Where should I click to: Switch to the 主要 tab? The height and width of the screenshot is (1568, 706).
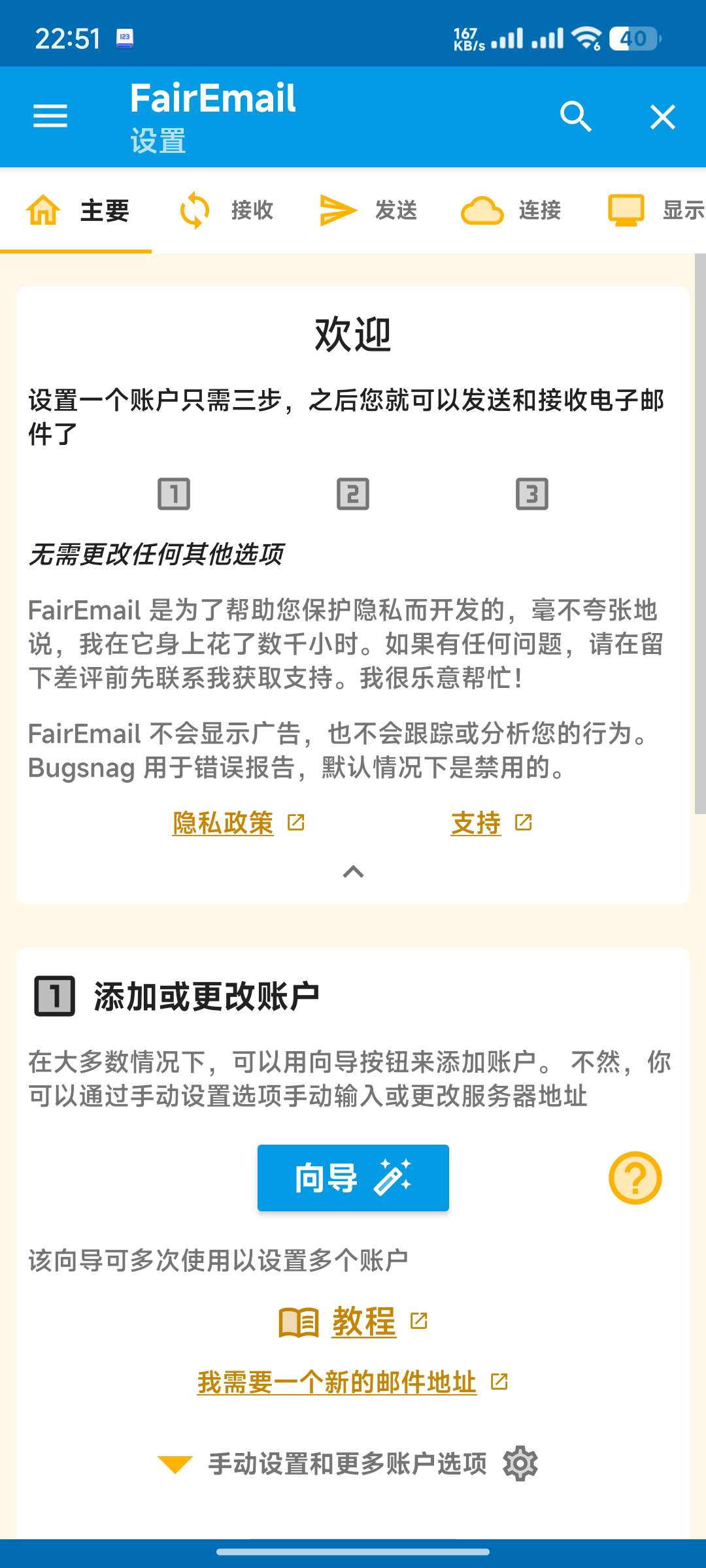[78, 211]
